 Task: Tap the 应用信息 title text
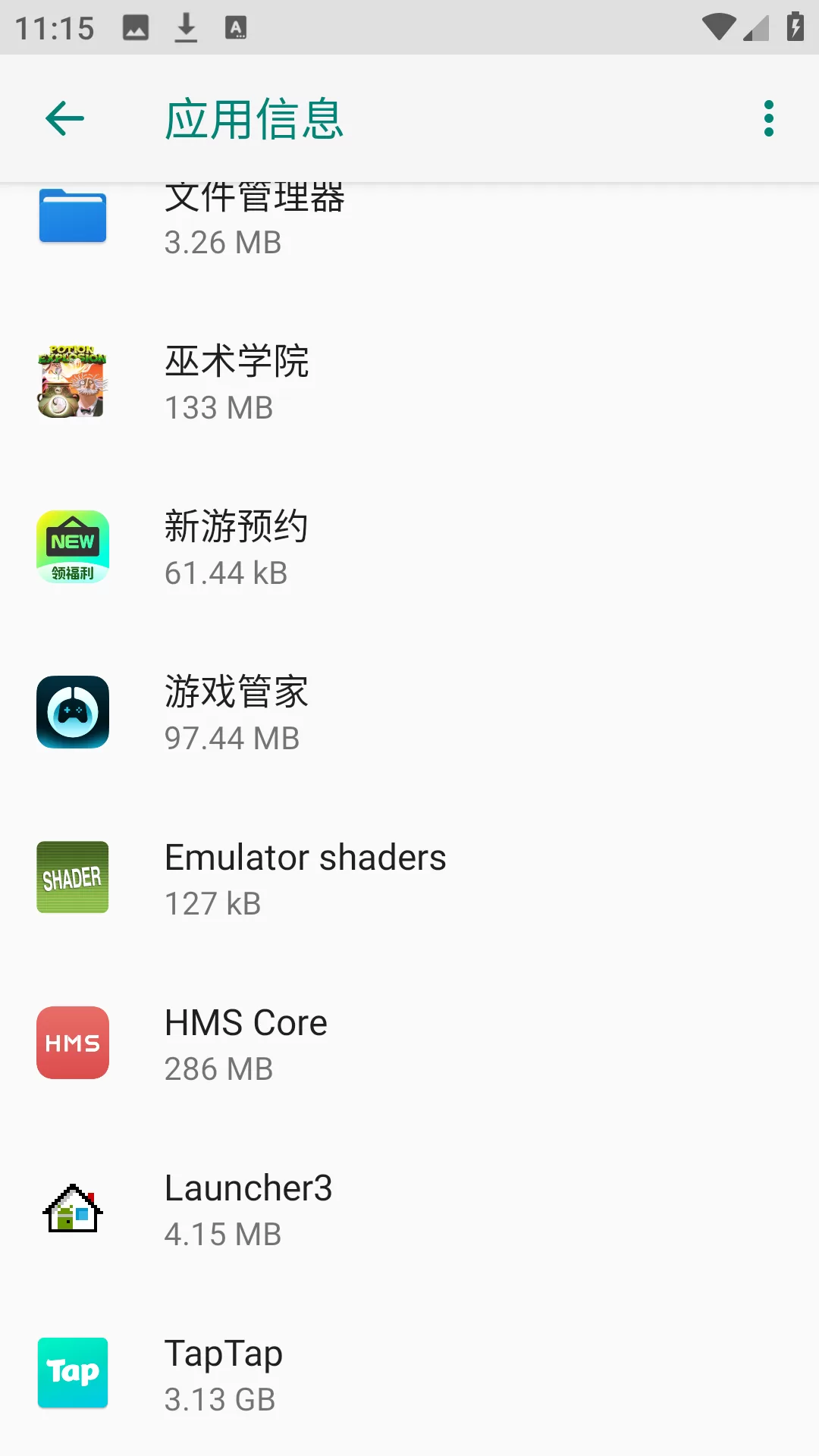click(x=254, y=120)
